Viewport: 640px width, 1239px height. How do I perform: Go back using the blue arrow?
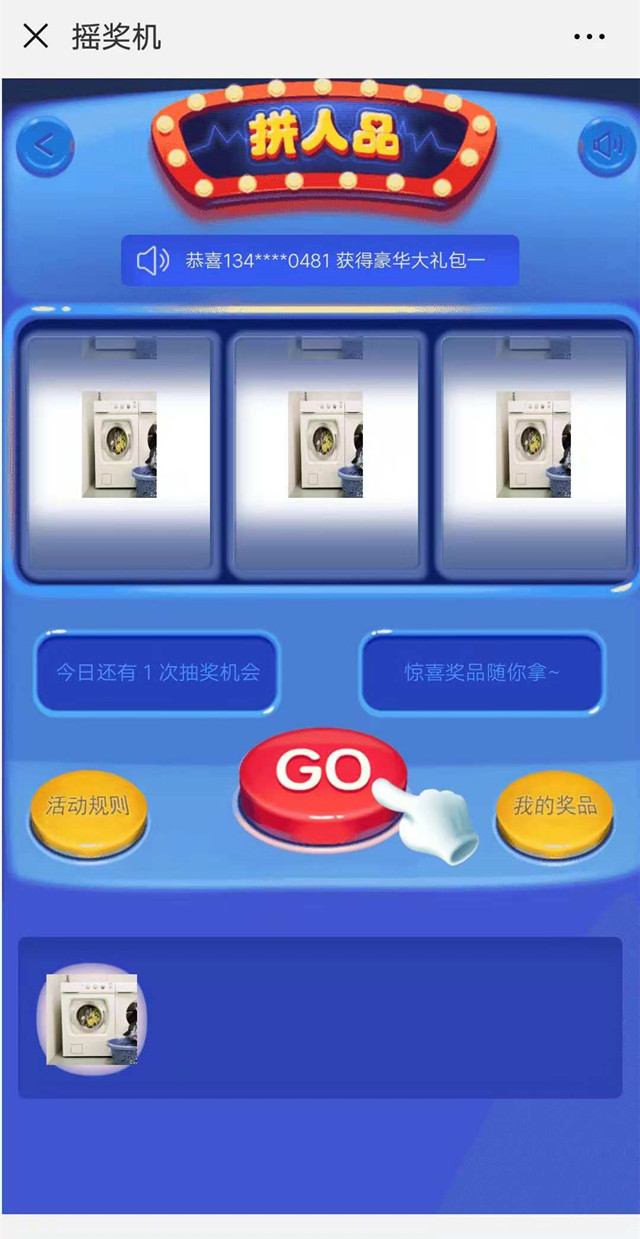point(45,147)
